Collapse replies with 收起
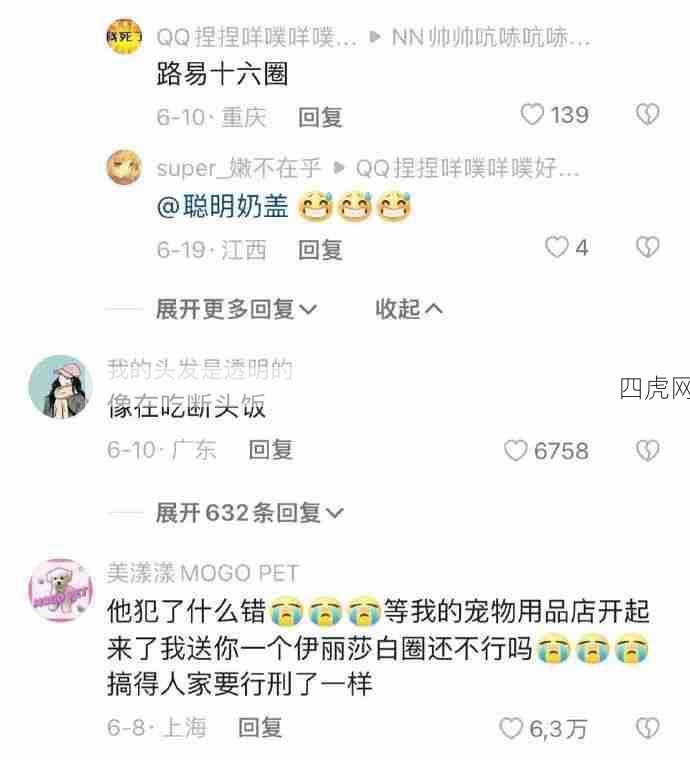 [408, 309]
